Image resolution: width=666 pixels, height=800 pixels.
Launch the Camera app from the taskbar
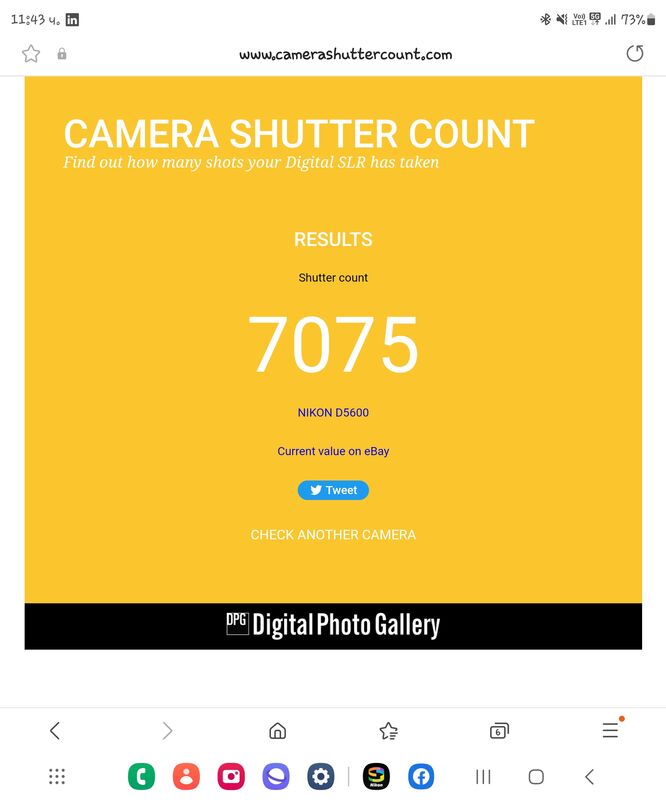231,776
